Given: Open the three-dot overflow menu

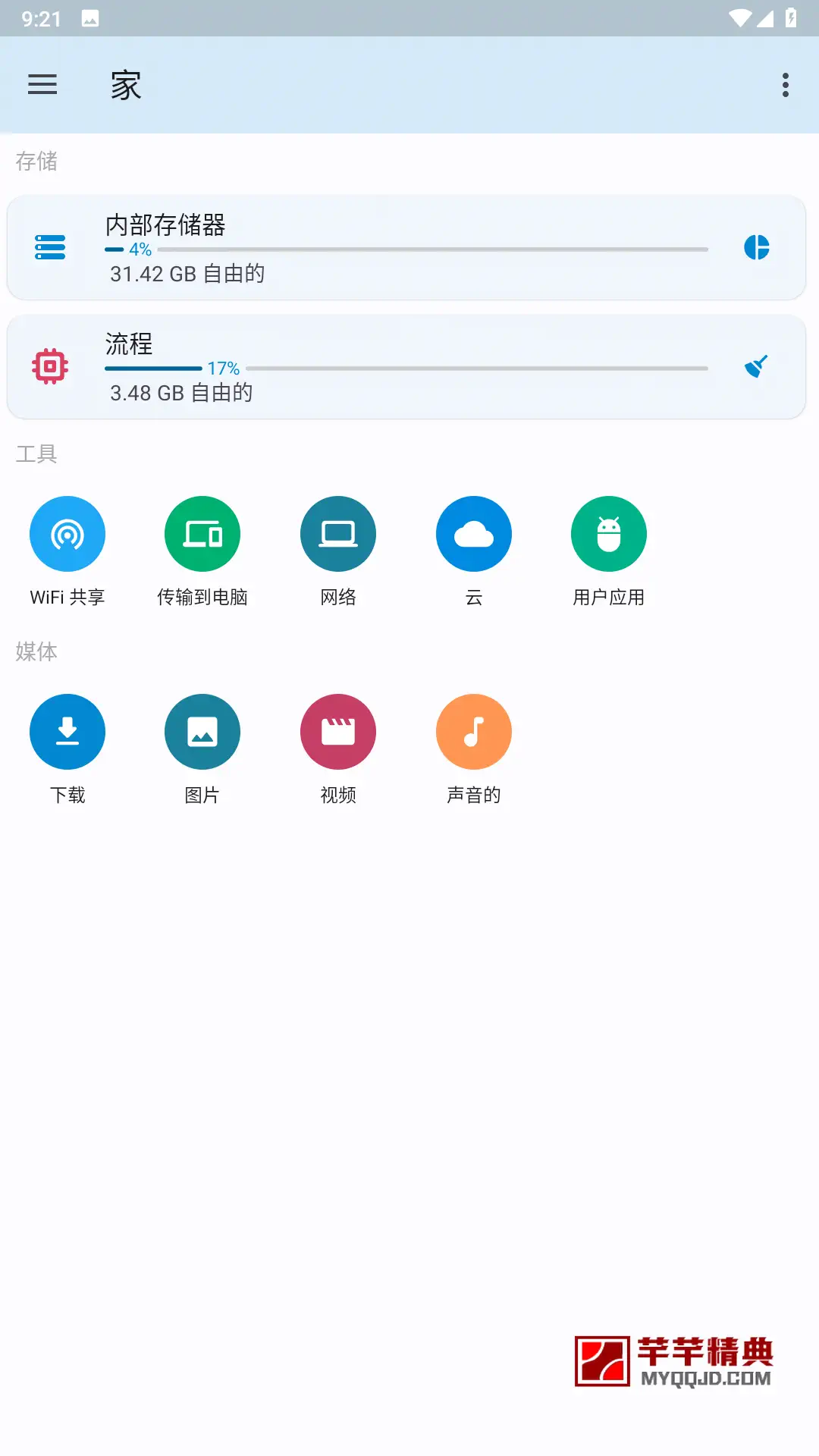Looking at the screenshot, I should 786,85.
